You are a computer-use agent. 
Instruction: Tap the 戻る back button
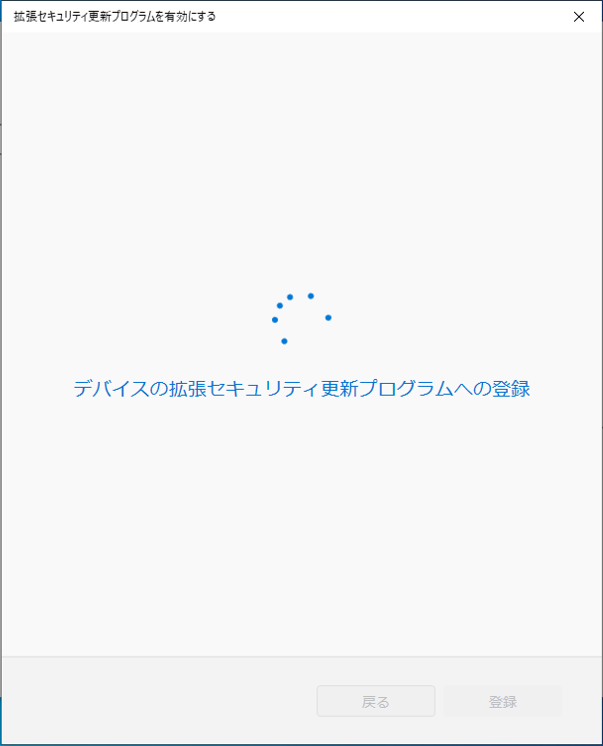(376, 701)
